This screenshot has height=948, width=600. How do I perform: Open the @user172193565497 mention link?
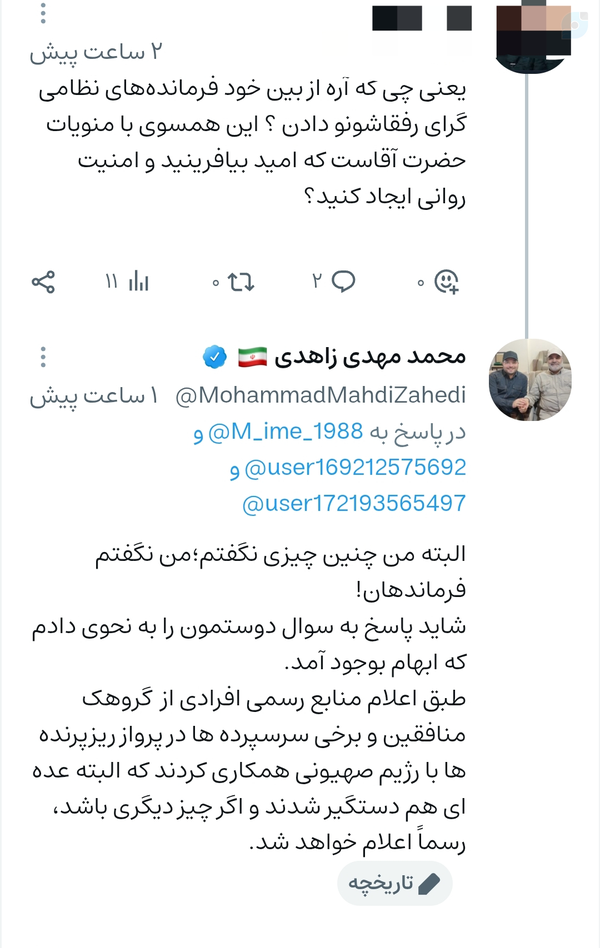point(353,501)
